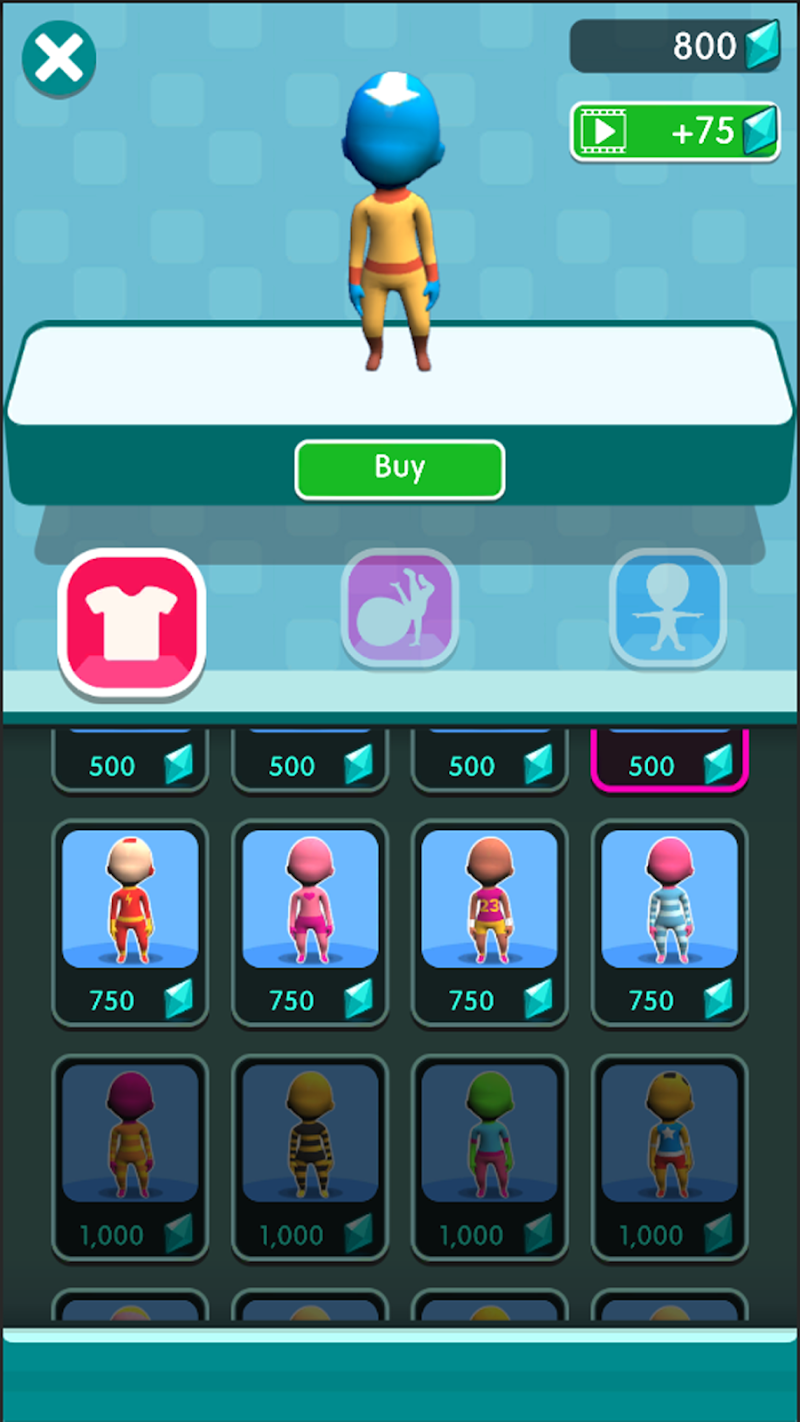Select the red lightning suit for 750

pos(130,920)
